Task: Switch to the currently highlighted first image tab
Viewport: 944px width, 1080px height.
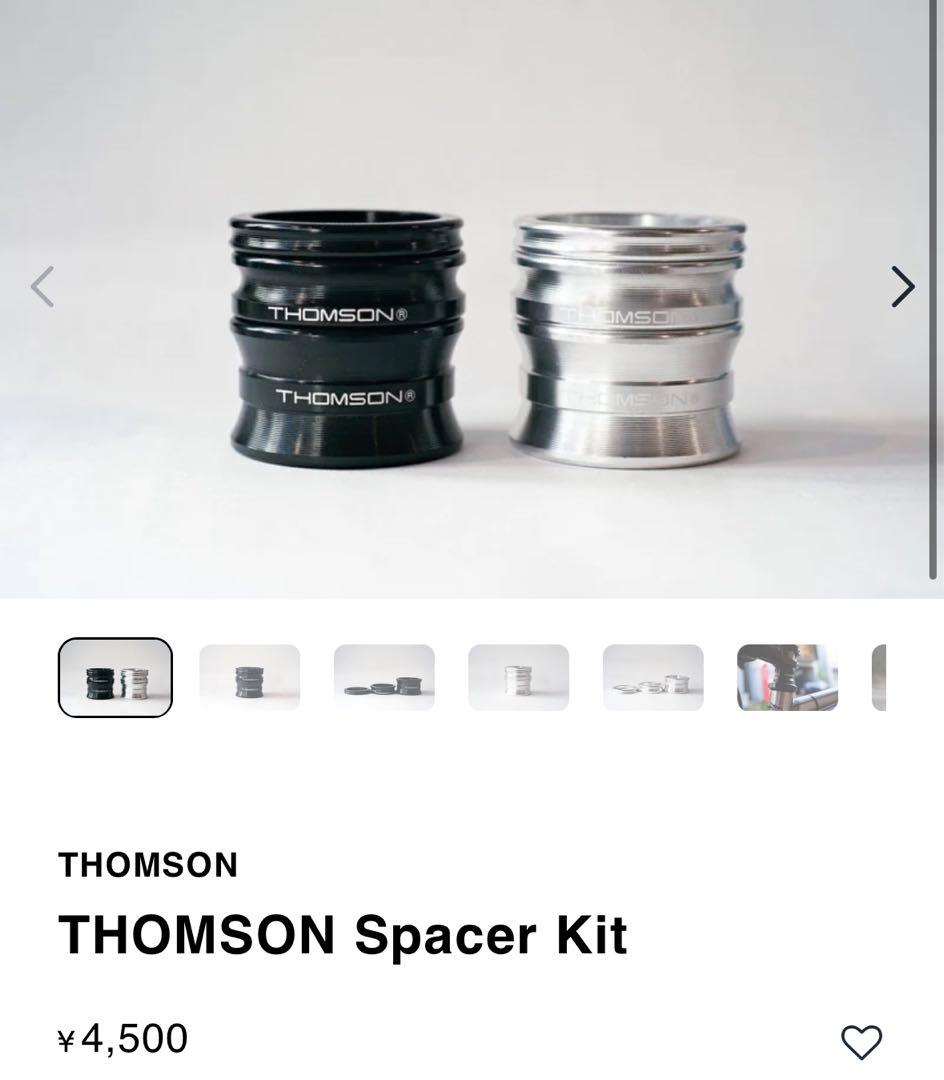Action: coord(115,677)
